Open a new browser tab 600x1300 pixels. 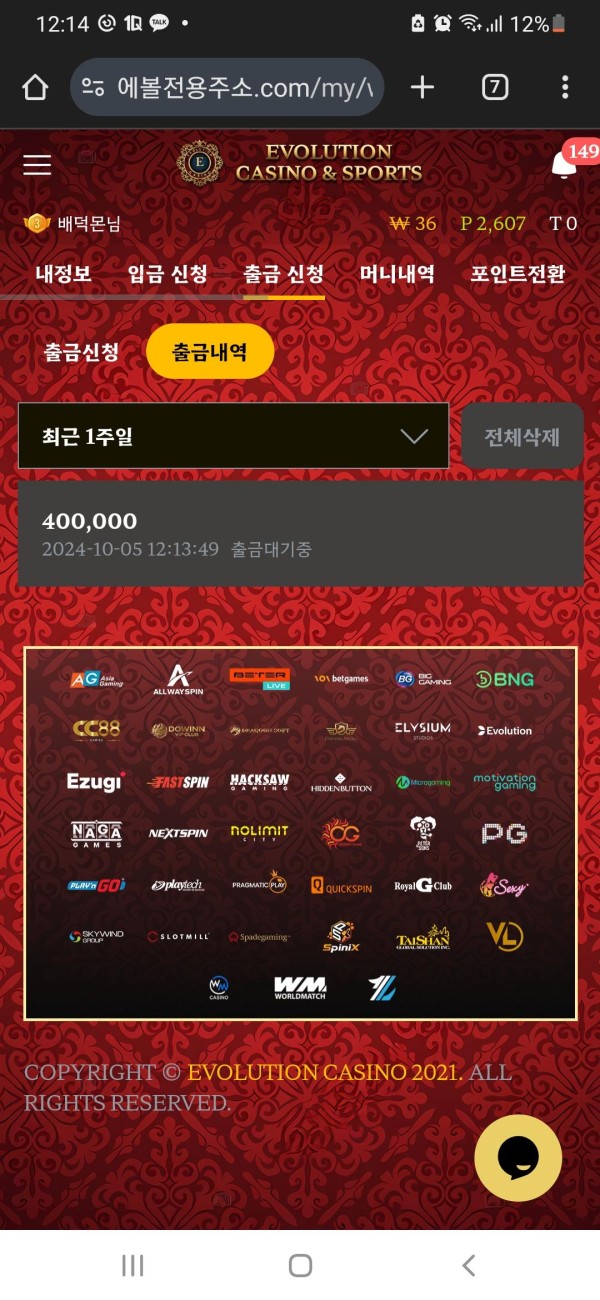[423, 88]
